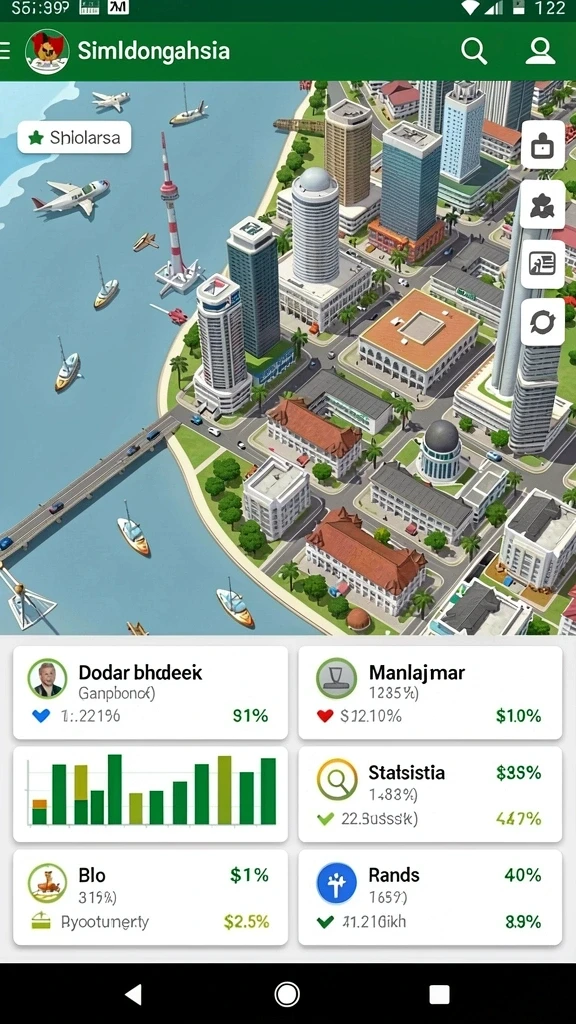The height and width of the screenshot is (1024, 576).
Task: Open the bar chart card
Action: 150,794
